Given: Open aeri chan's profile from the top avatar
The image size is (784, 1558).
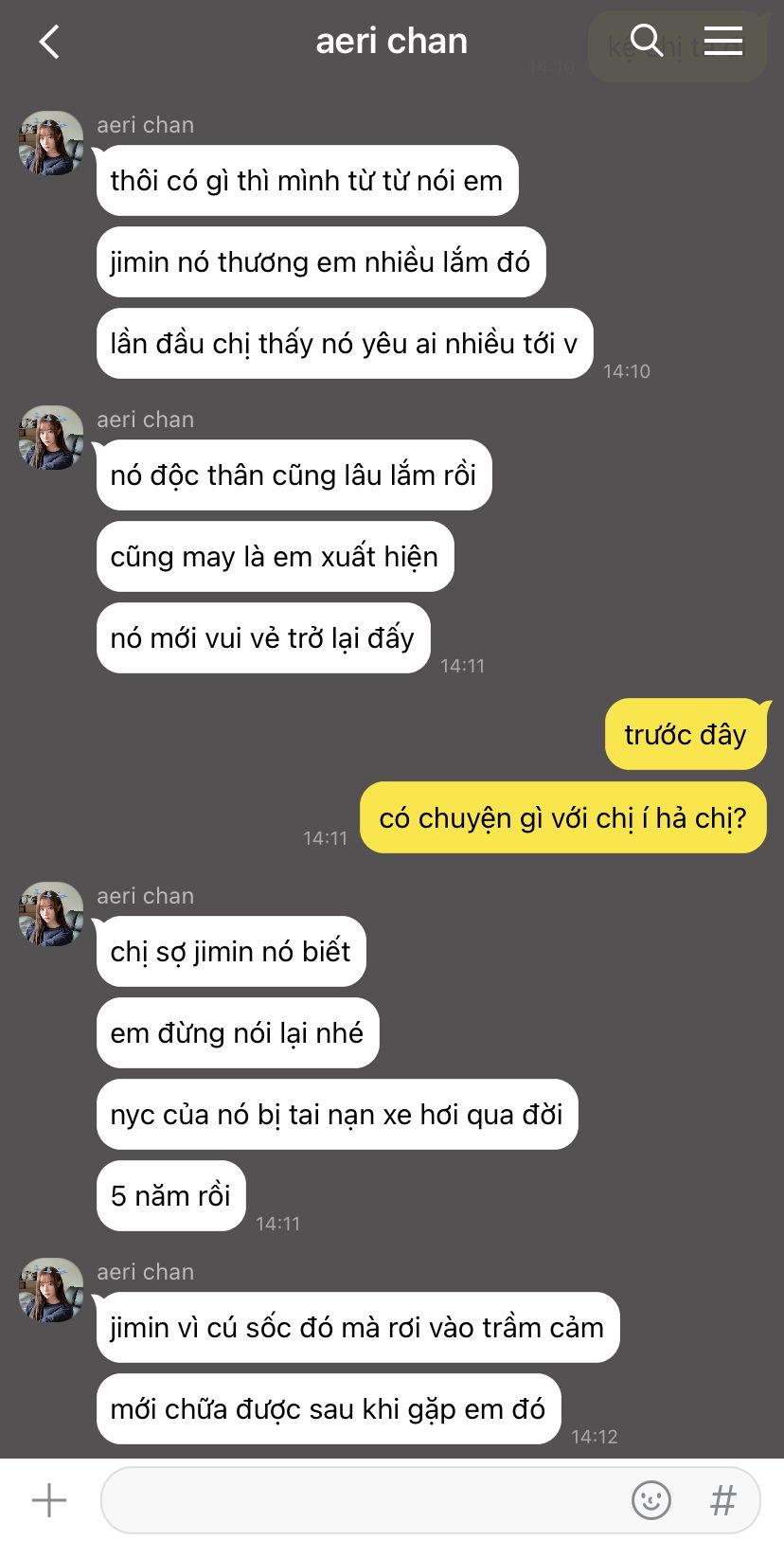Looking at the screenshot, I should 51,143.
